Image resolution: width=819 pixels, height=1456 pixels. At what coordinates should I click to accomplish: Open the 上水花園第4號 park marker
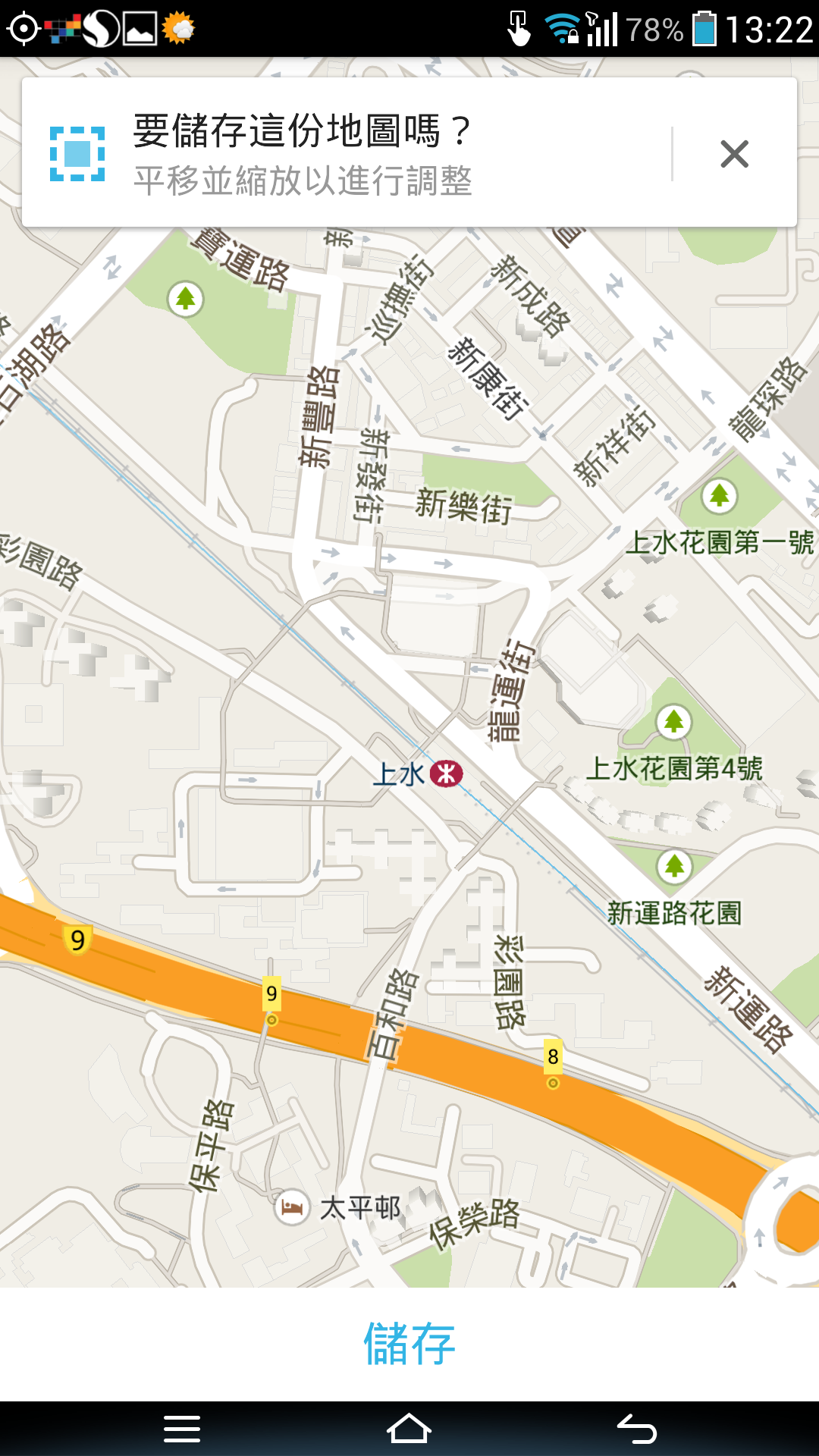point(673,721)
